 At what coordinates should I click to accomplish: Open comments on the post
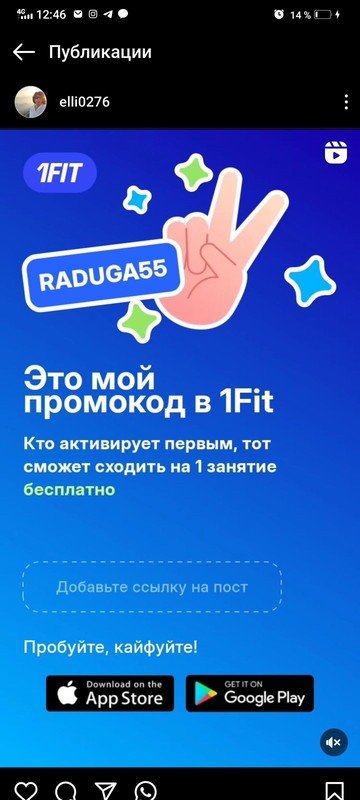(x=65, y=790)
